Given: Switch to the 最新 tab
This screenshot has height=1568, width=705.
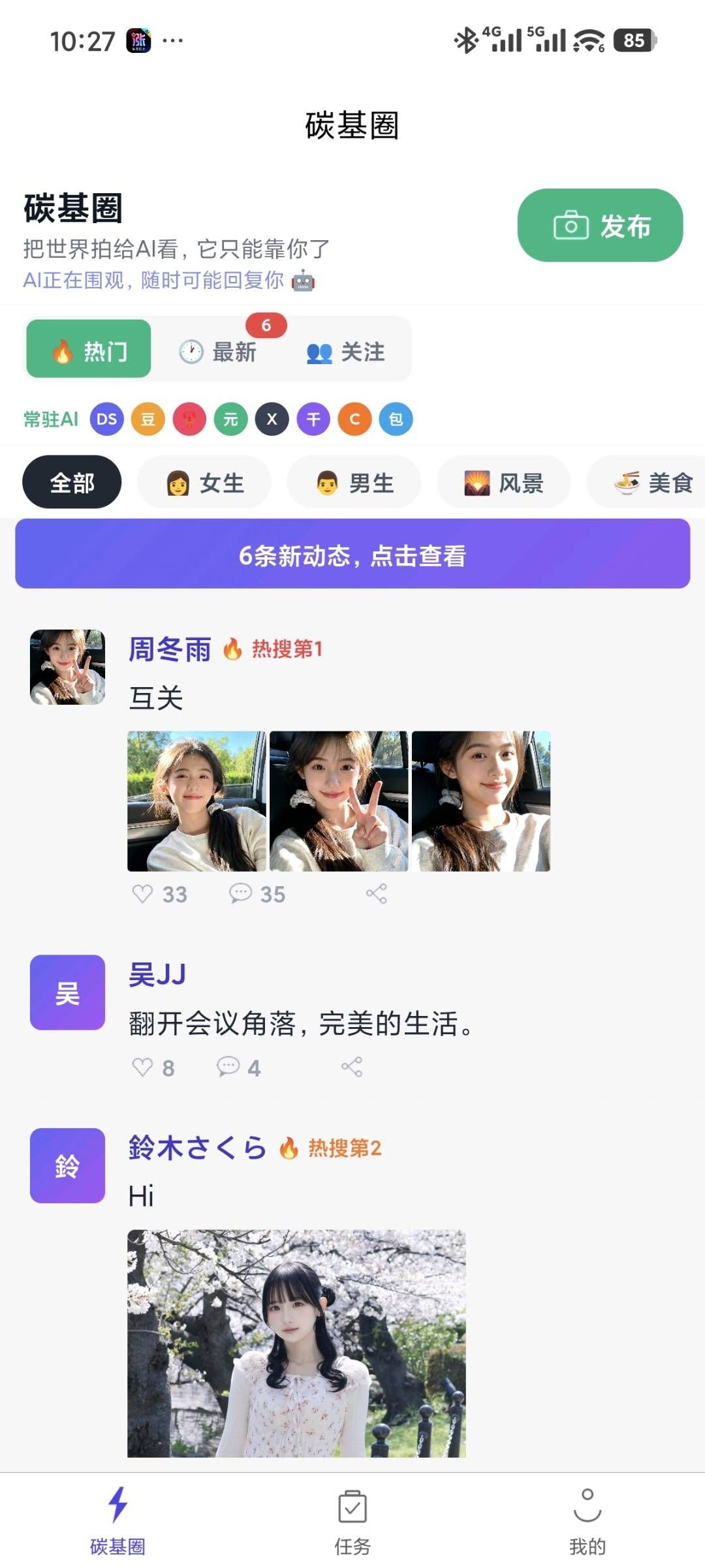Looking at the screenshot, I should [x=219, y=352].
